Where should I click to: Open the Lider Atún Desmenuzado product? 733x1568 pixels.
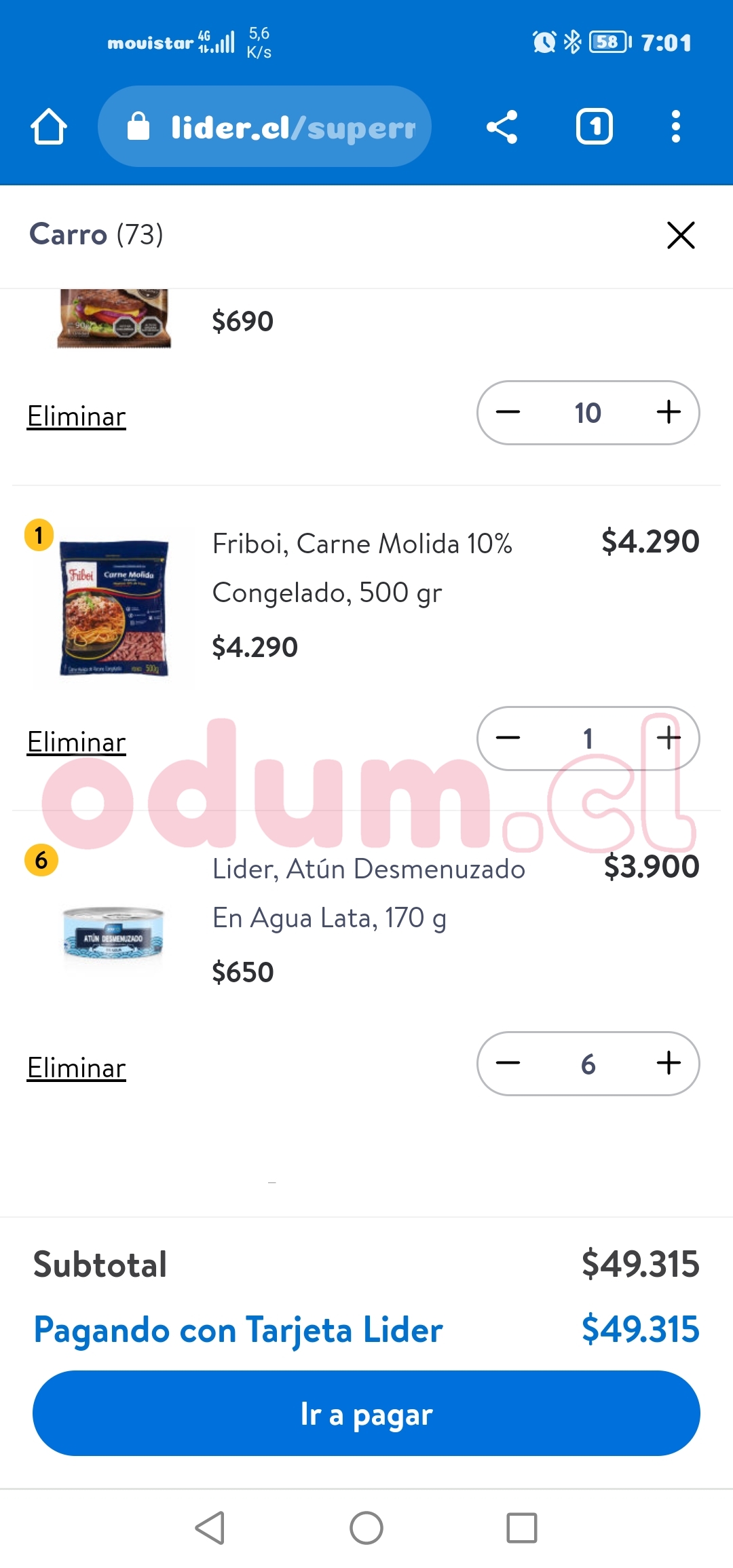[x=368, y=893]
